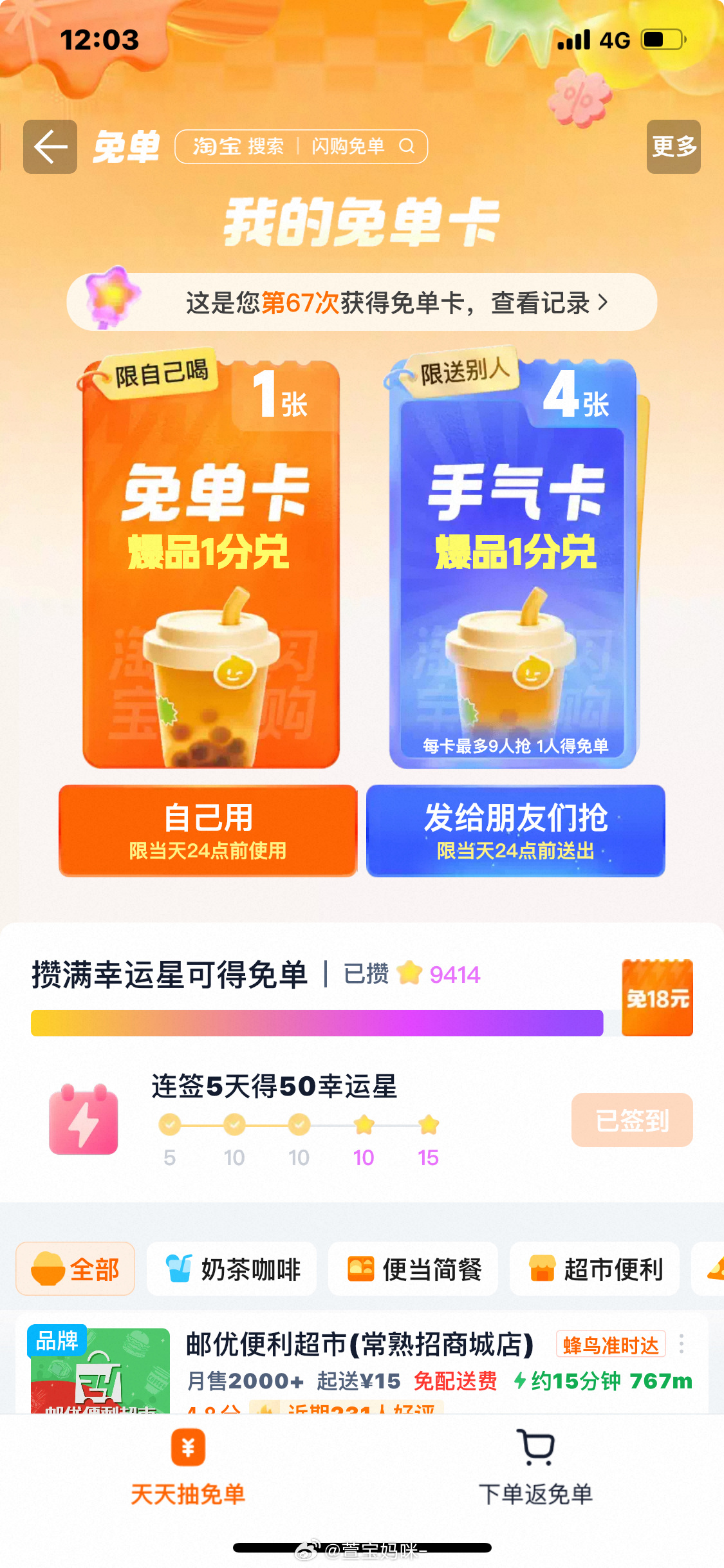This screenshot has width=724, height=1568.
Task: Open the 更多 menu
Action: coord(673,147)
